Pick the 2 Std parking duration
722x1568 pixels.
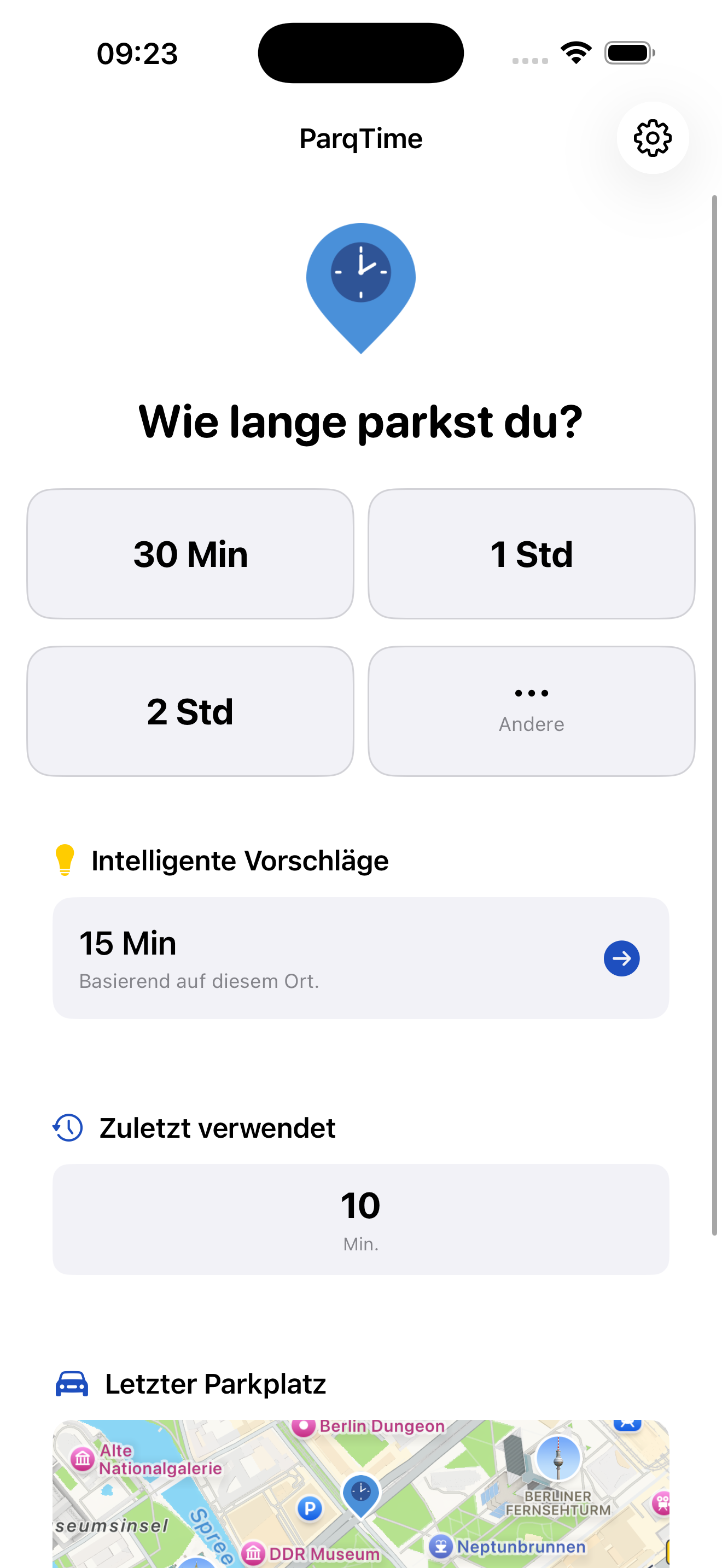[190, 711]
